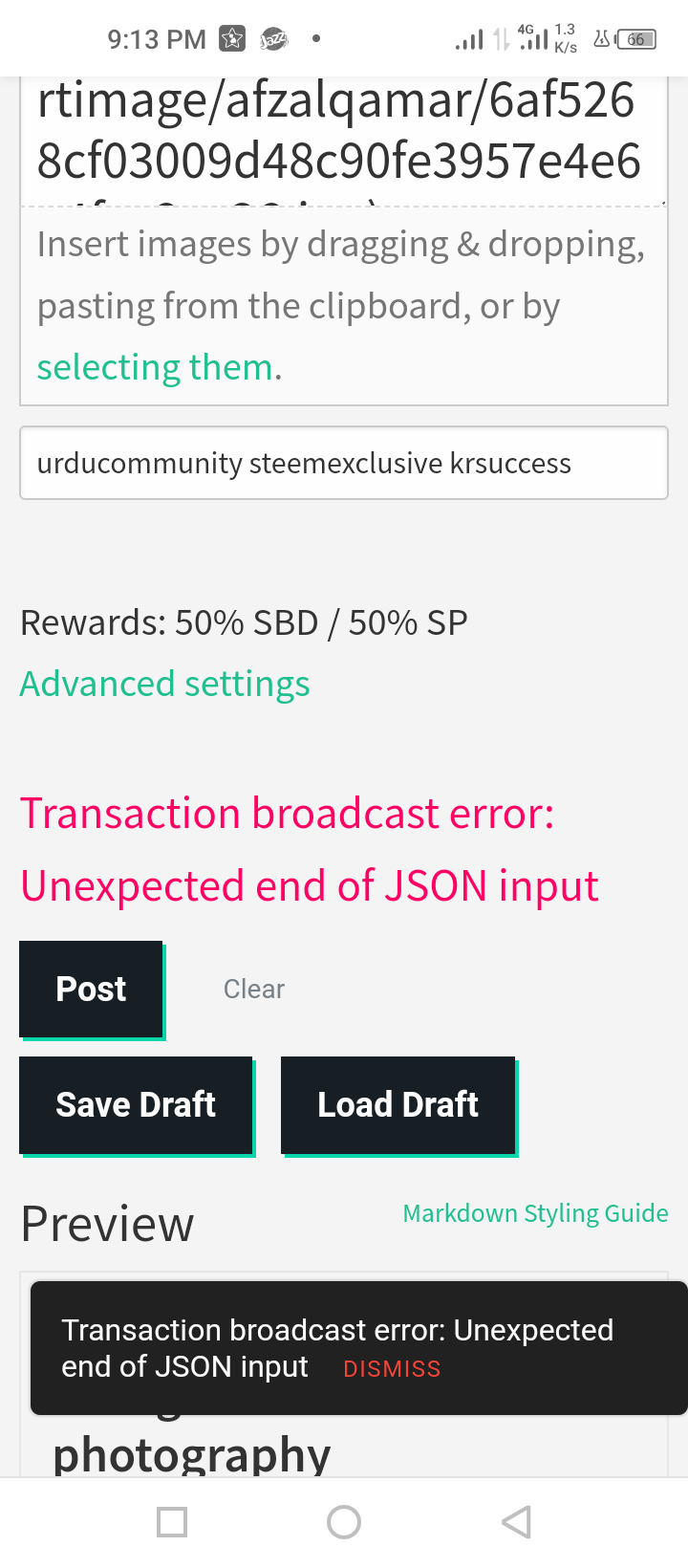
Task: Dismiss the transaction error snackbar
Action: click(x=392, y=1369)
